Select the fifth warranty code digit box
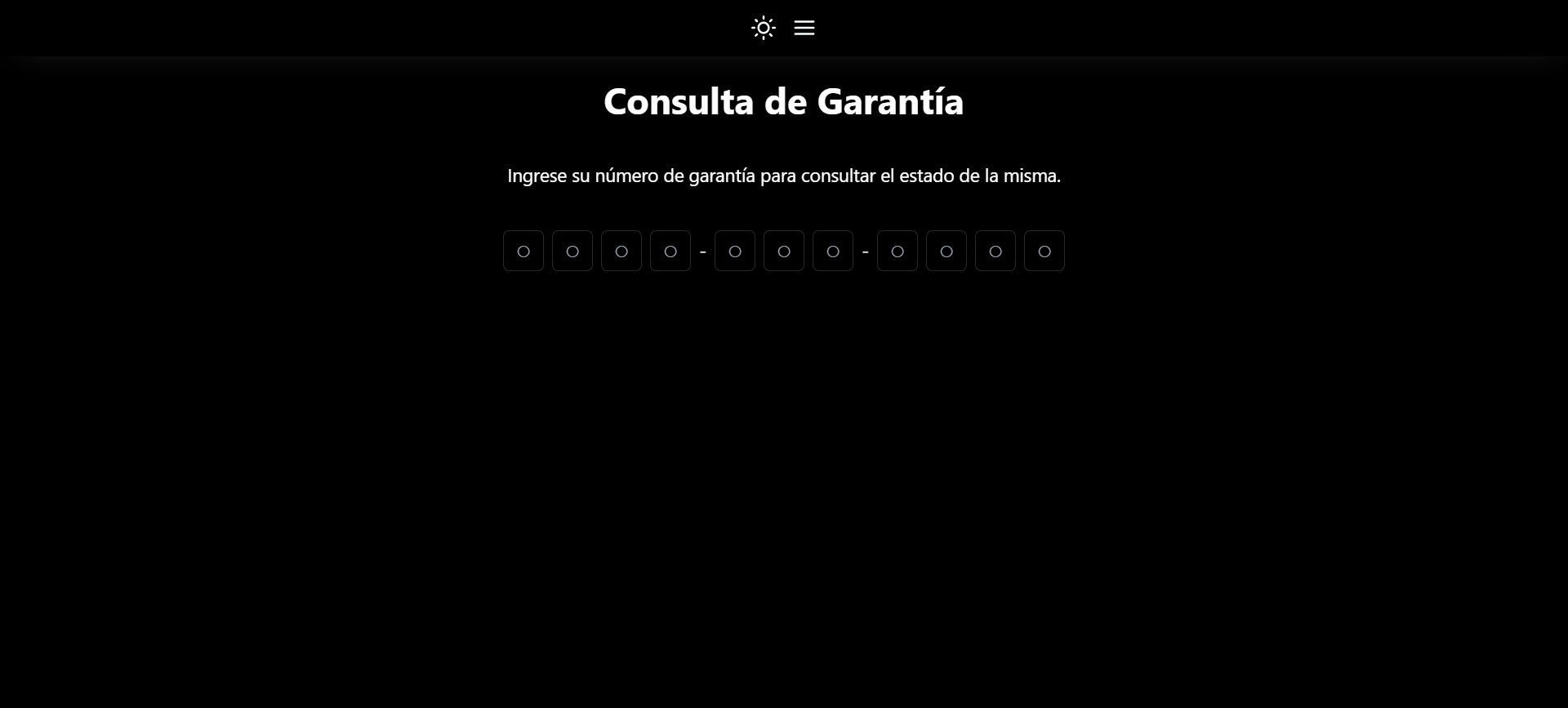 (x=735, y=251)
